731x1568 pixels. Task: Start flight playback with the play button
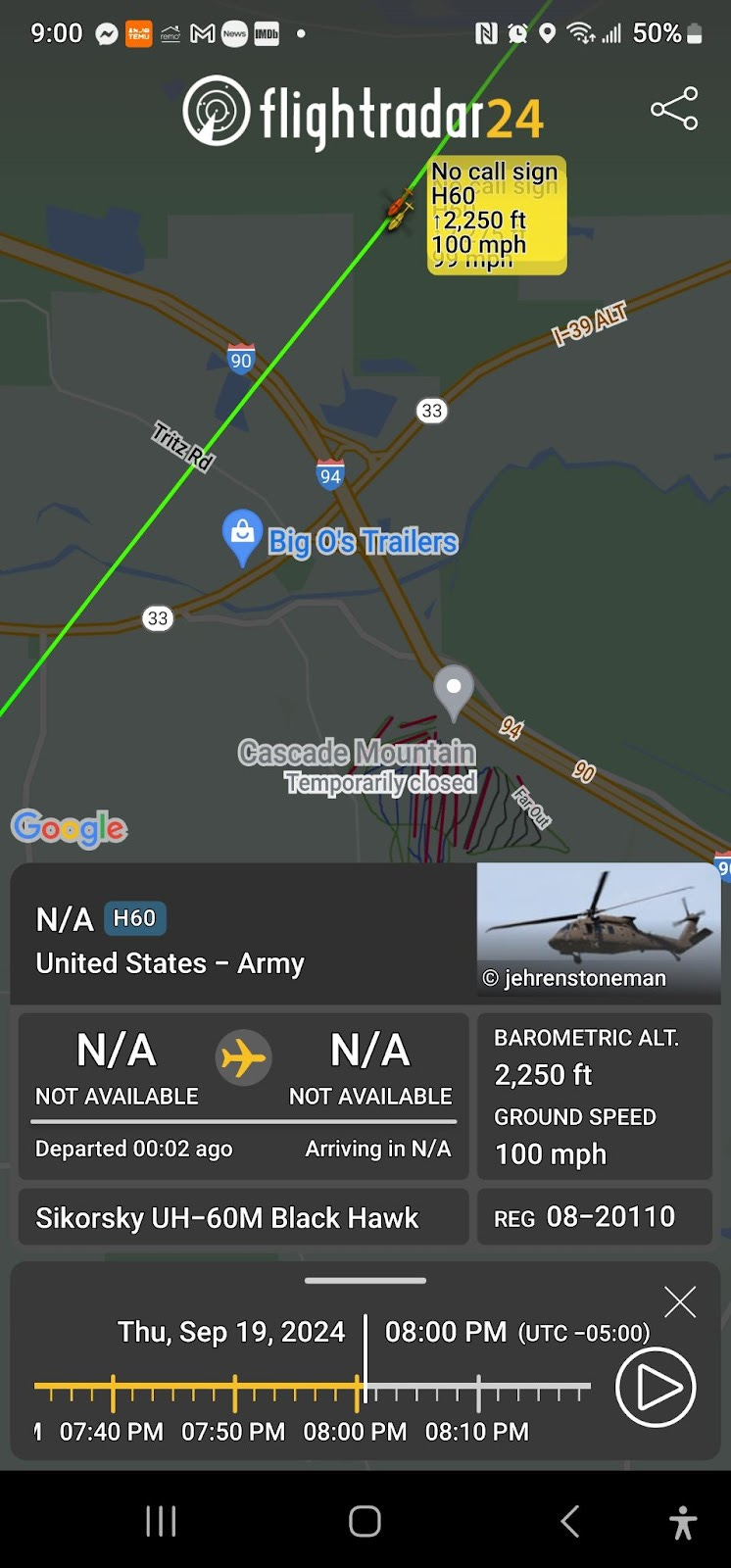[656, 1387]
